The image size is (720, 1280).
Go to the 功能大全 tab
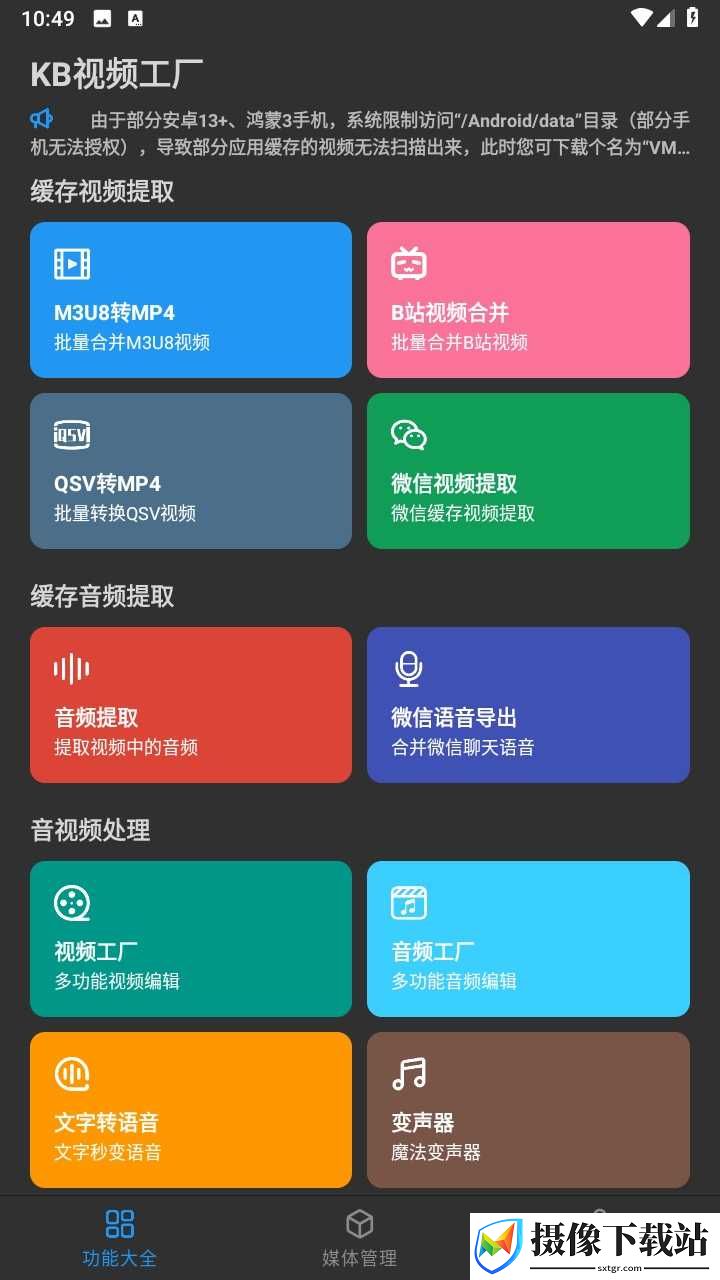[120, 1238]
